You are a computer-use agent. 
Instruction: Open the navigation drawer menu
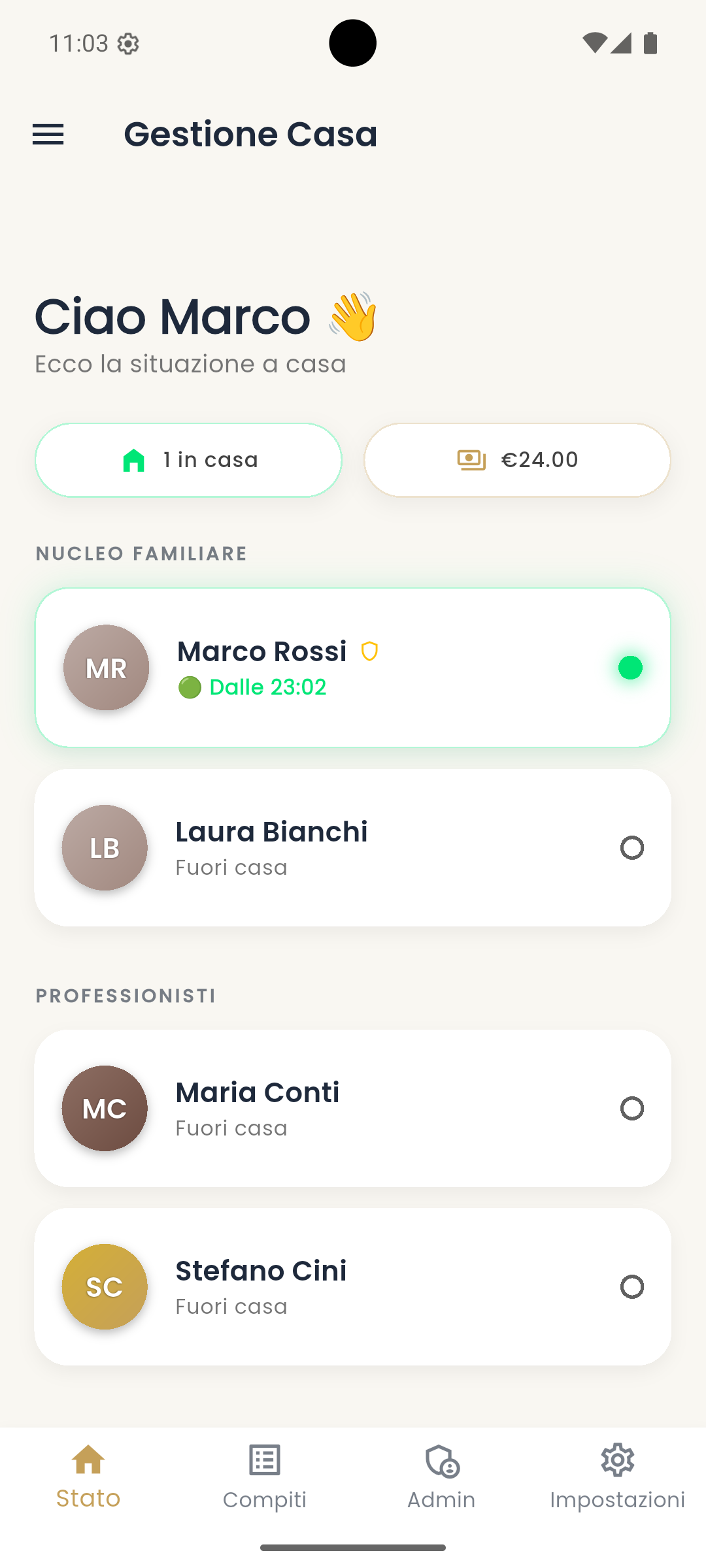(x=48, y=134)
